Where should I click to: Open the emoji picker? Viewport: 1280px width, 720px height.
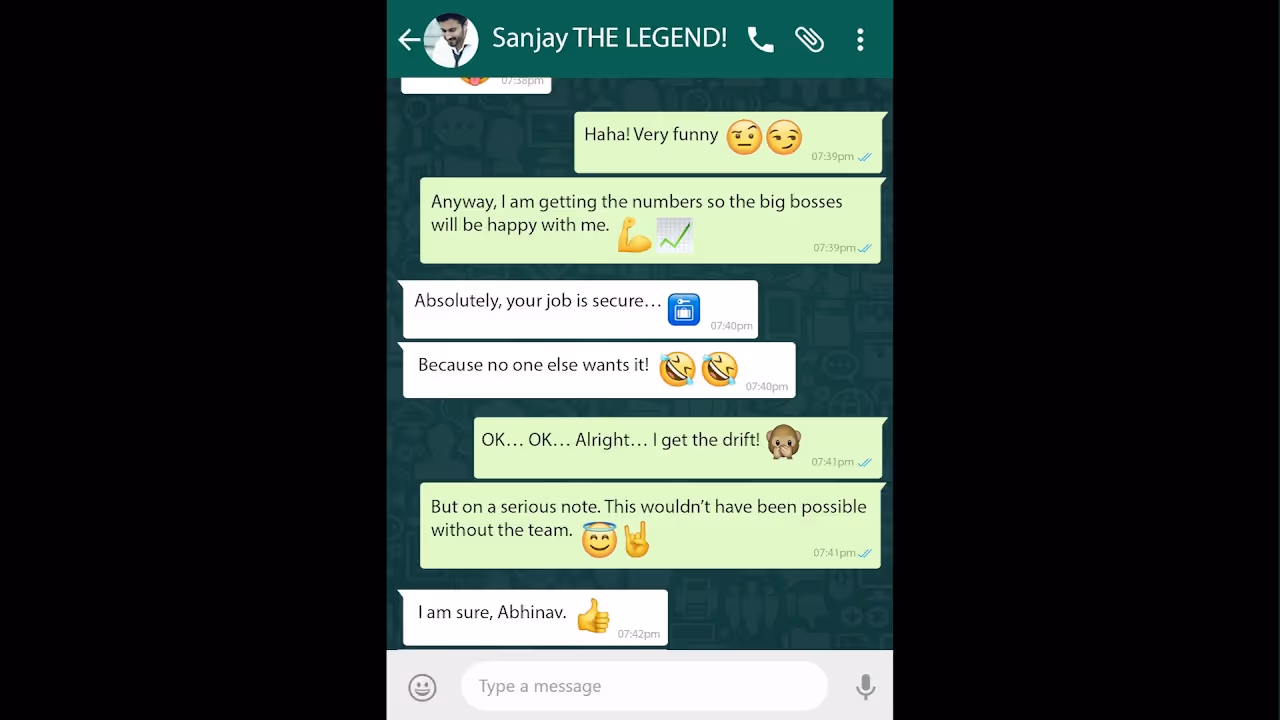tap(422, 687)
